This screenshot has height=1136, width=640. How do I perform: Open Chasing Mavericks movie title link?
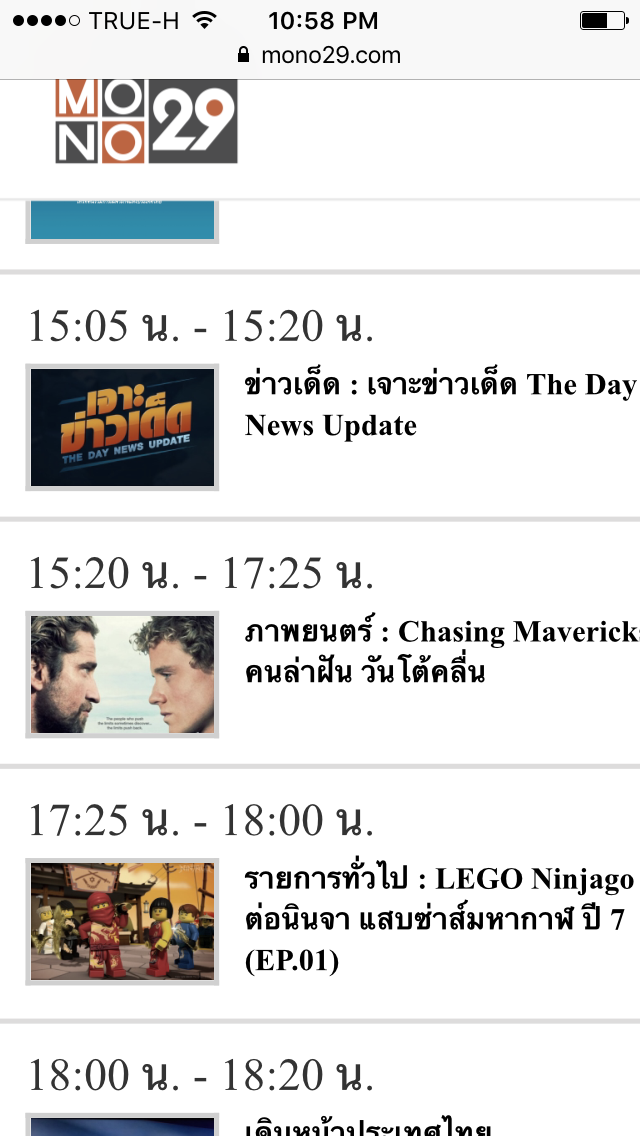pos(440,651)
